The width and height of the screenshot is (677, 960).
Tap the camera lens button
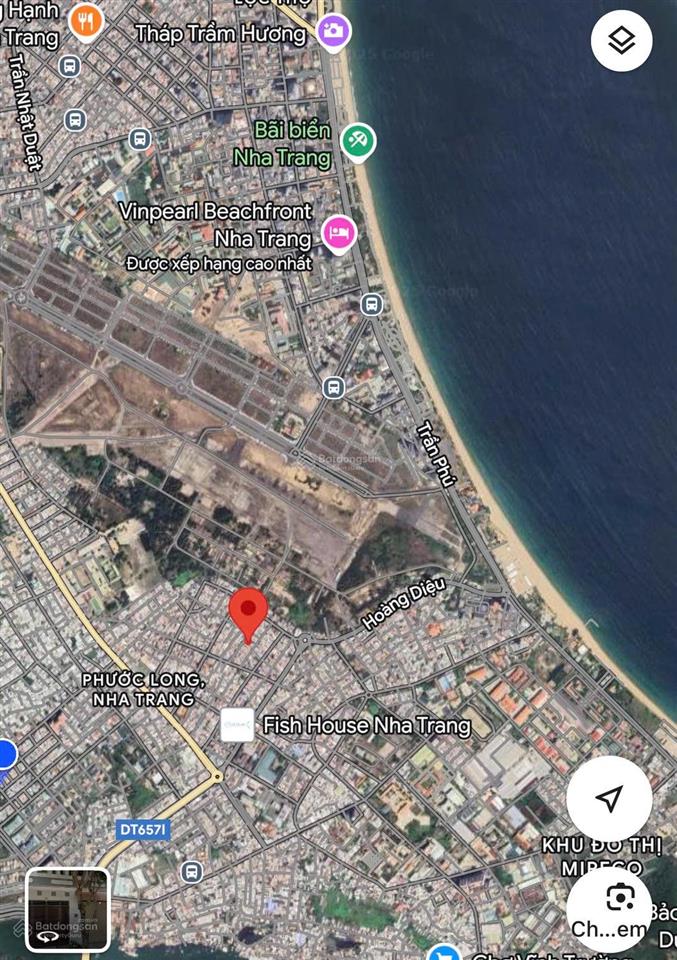tap(620, 895)
